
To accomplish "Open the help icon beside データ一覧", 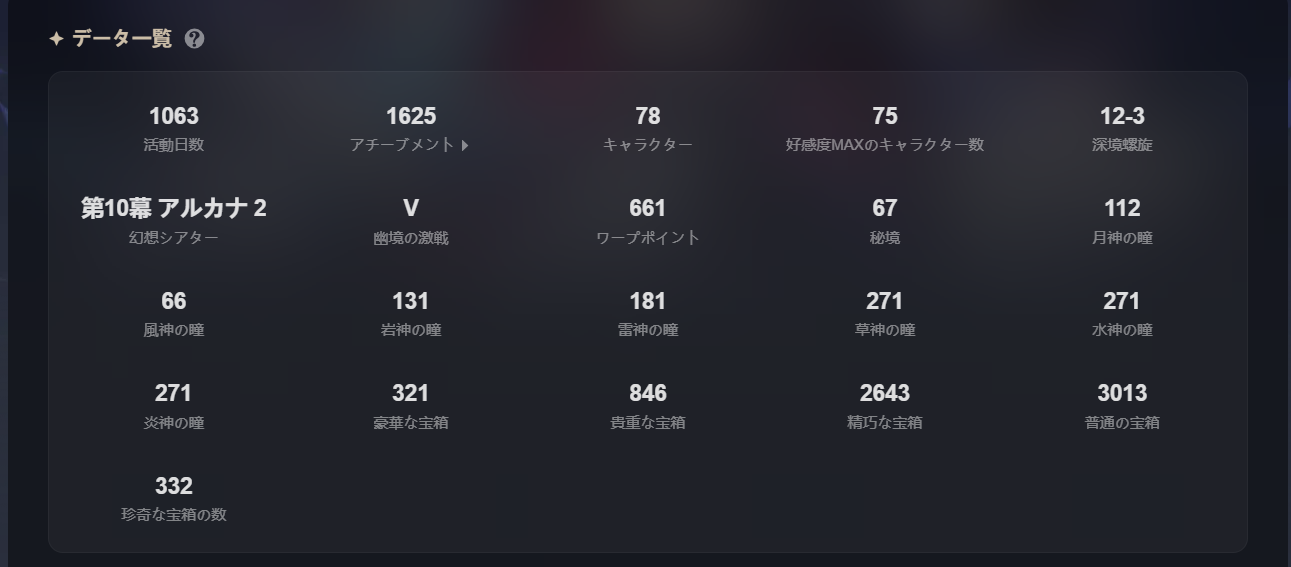I will click(x=195, y=39).
